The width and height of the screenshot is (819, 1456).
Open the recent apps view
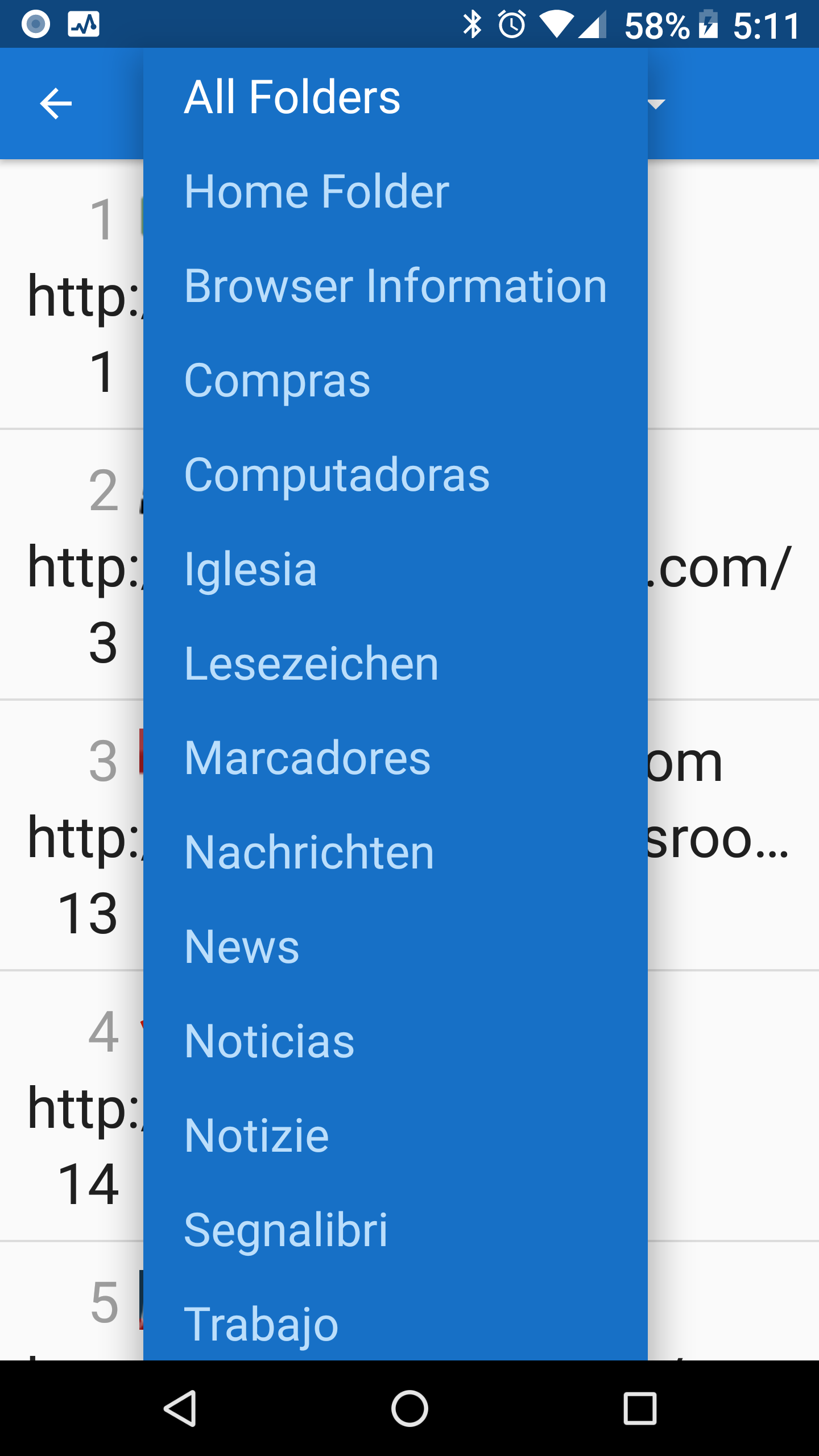click(640, 1408)
